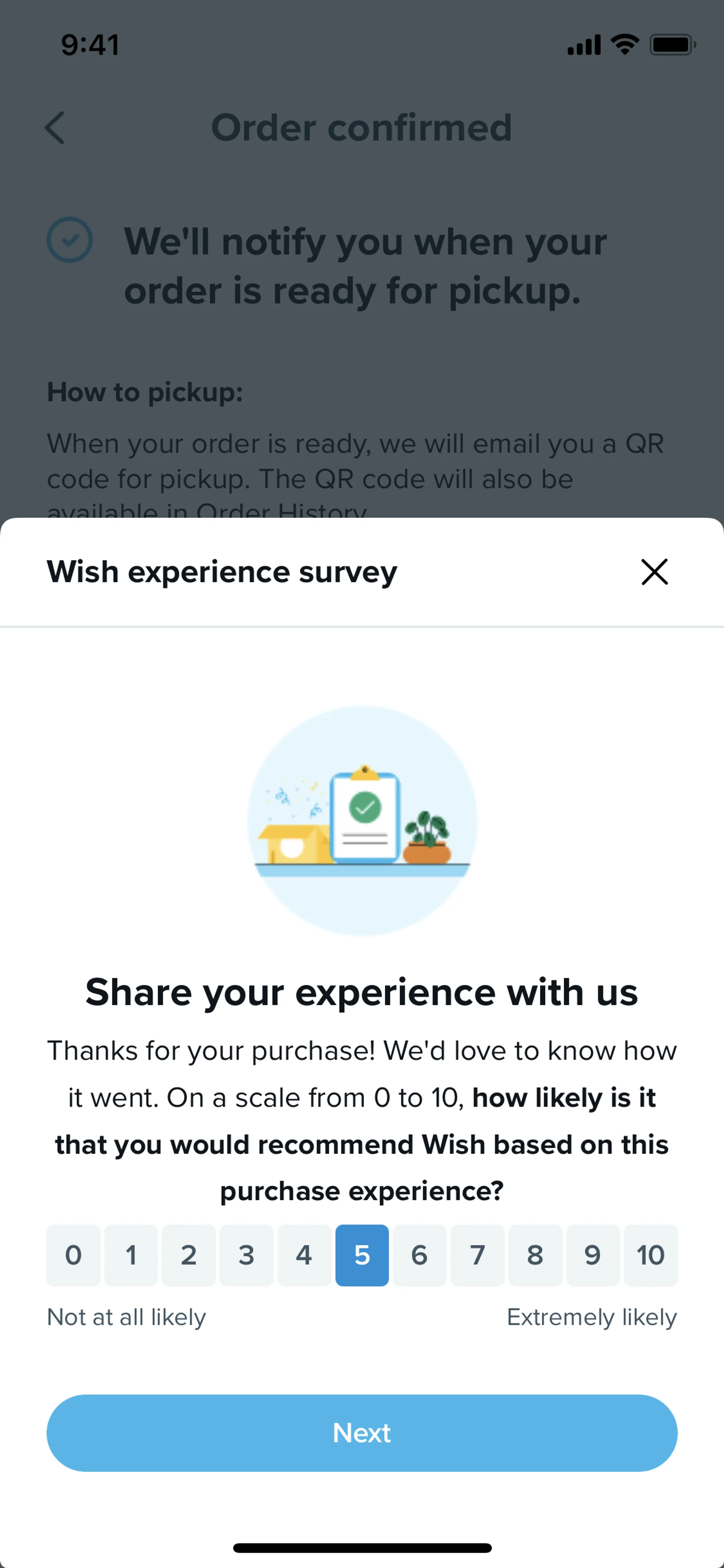Image resolution: width=724 pixels, height=1568 pixels.
Task: Select rating 0 on the scale
Action: point(74,1255)
